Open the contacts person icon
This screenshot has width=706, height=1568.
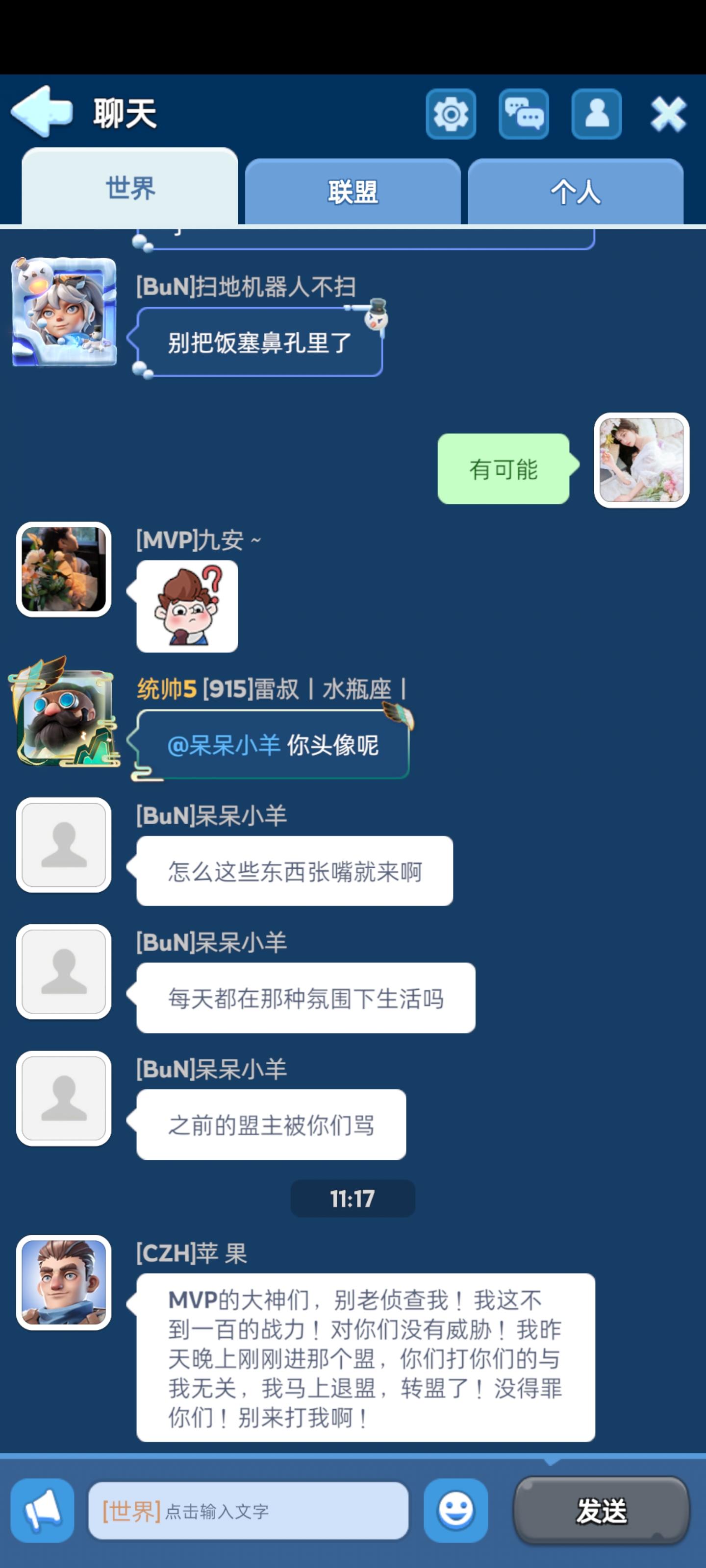point(596,113)
